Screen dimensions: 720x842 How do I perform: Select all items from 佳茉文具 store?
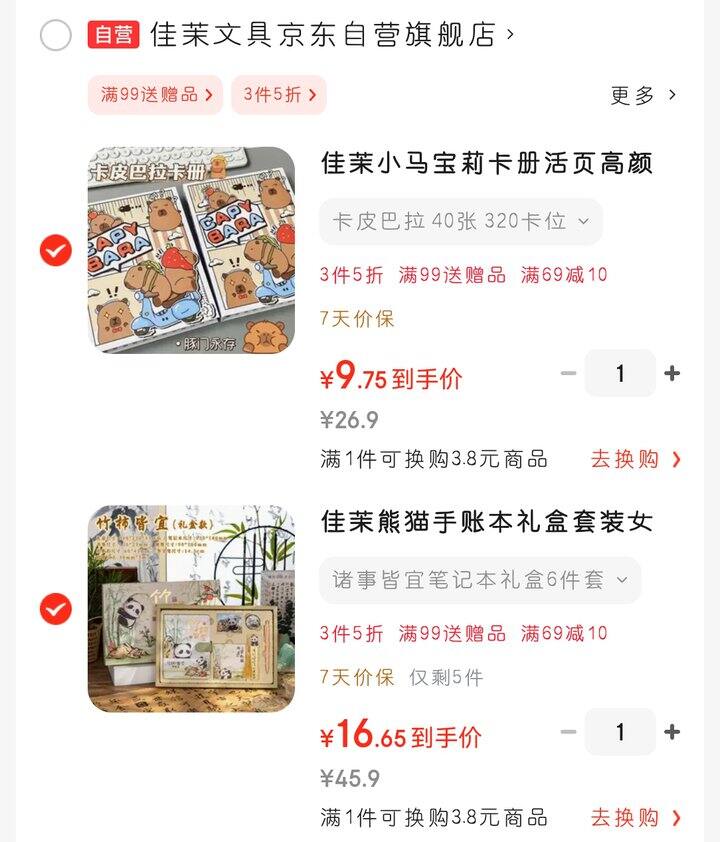(x=56, y=35)
